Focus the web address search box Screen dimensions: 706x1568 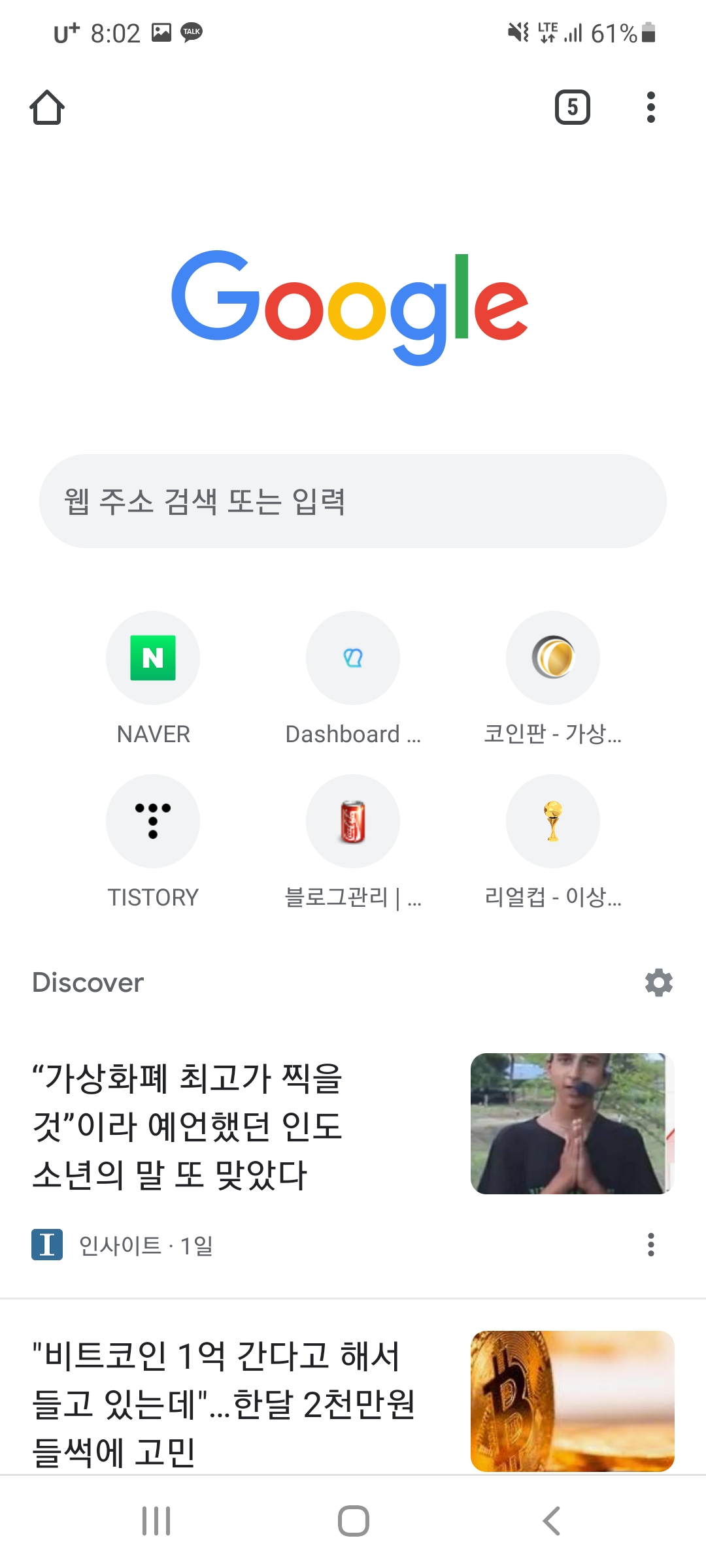(x=353, y=501)
